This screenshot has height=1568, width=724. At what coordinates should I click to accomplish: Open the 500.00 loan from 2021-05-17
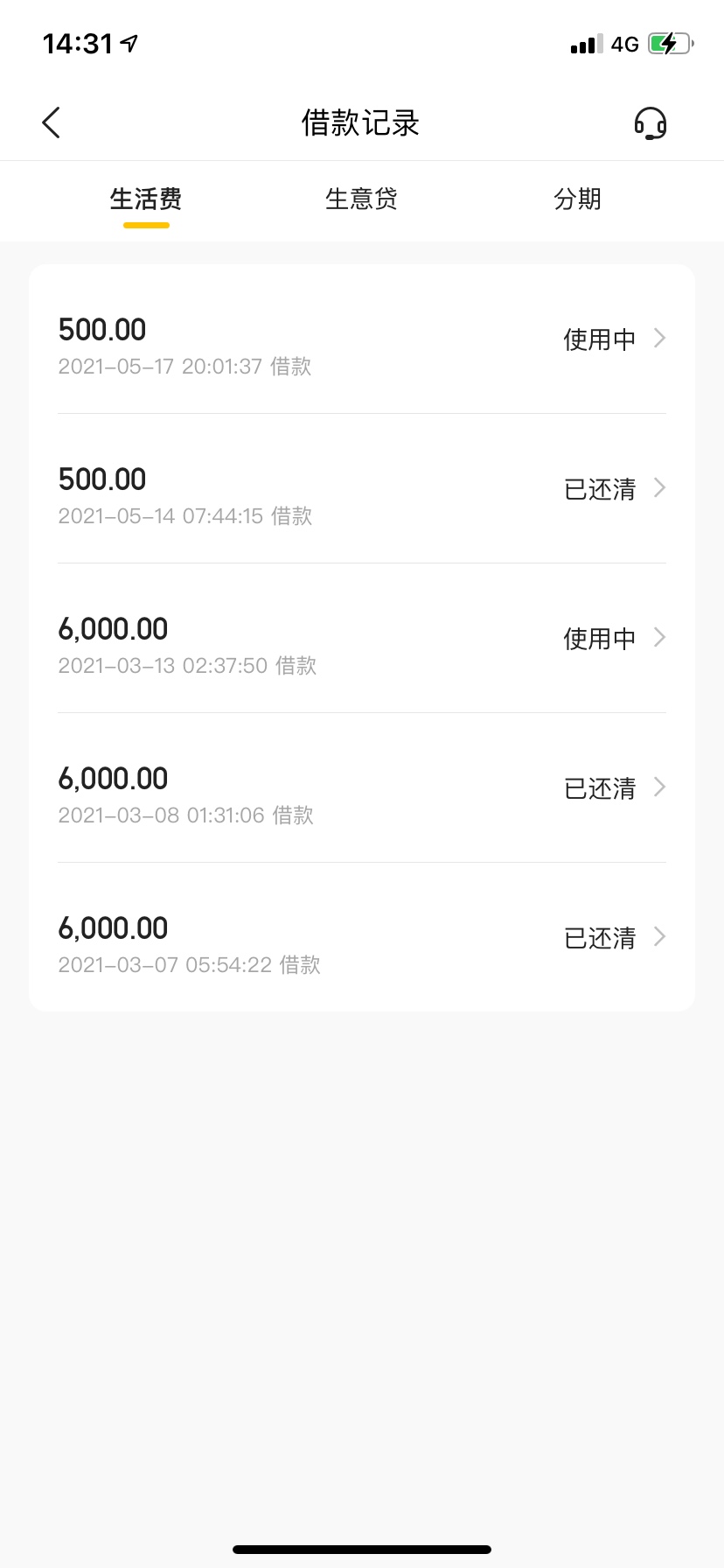coord(362,339)
